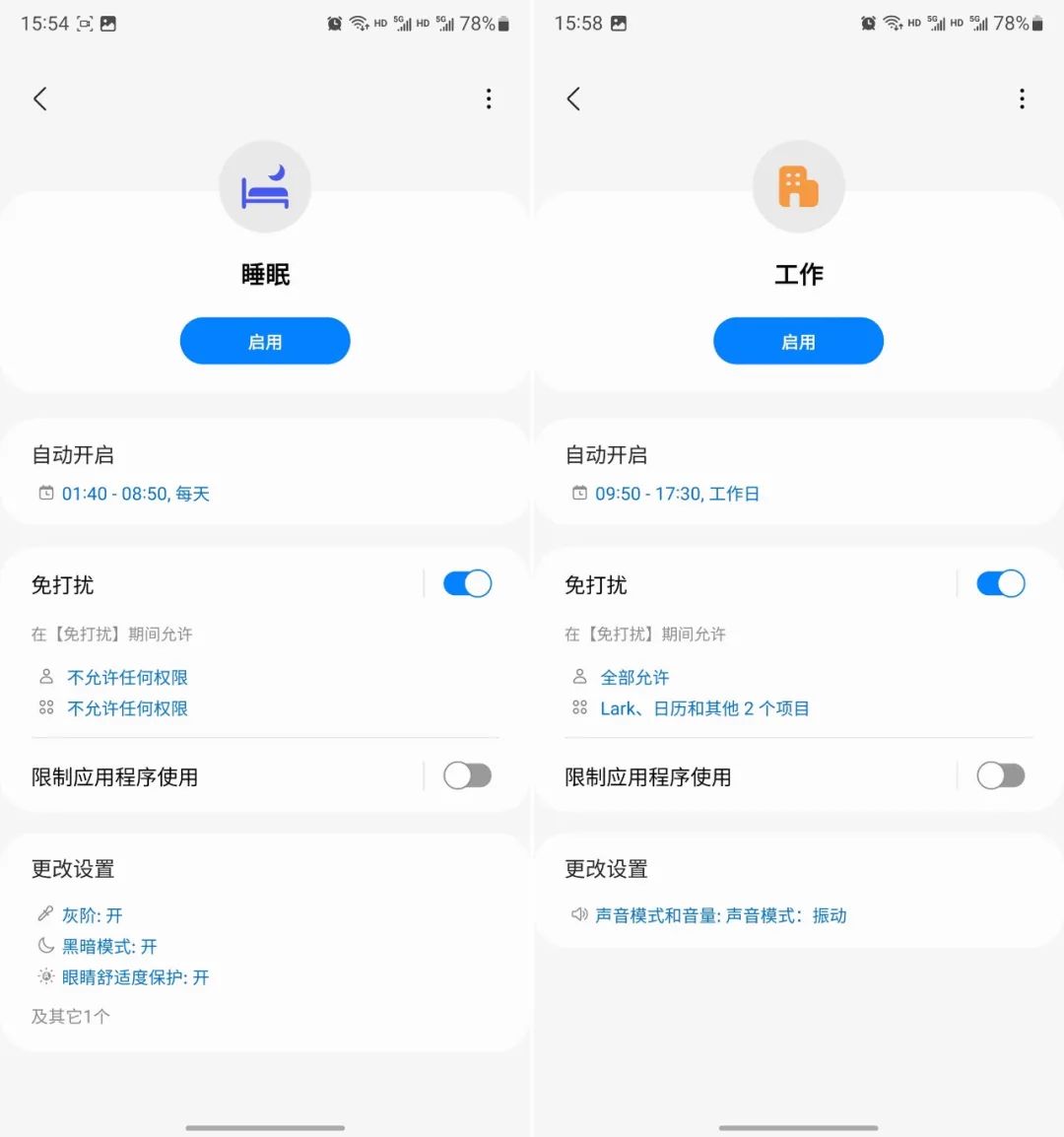
Task: Open allowed apps: Lark、日历和其他 2 个项目
Action: [x=704, y=708]
